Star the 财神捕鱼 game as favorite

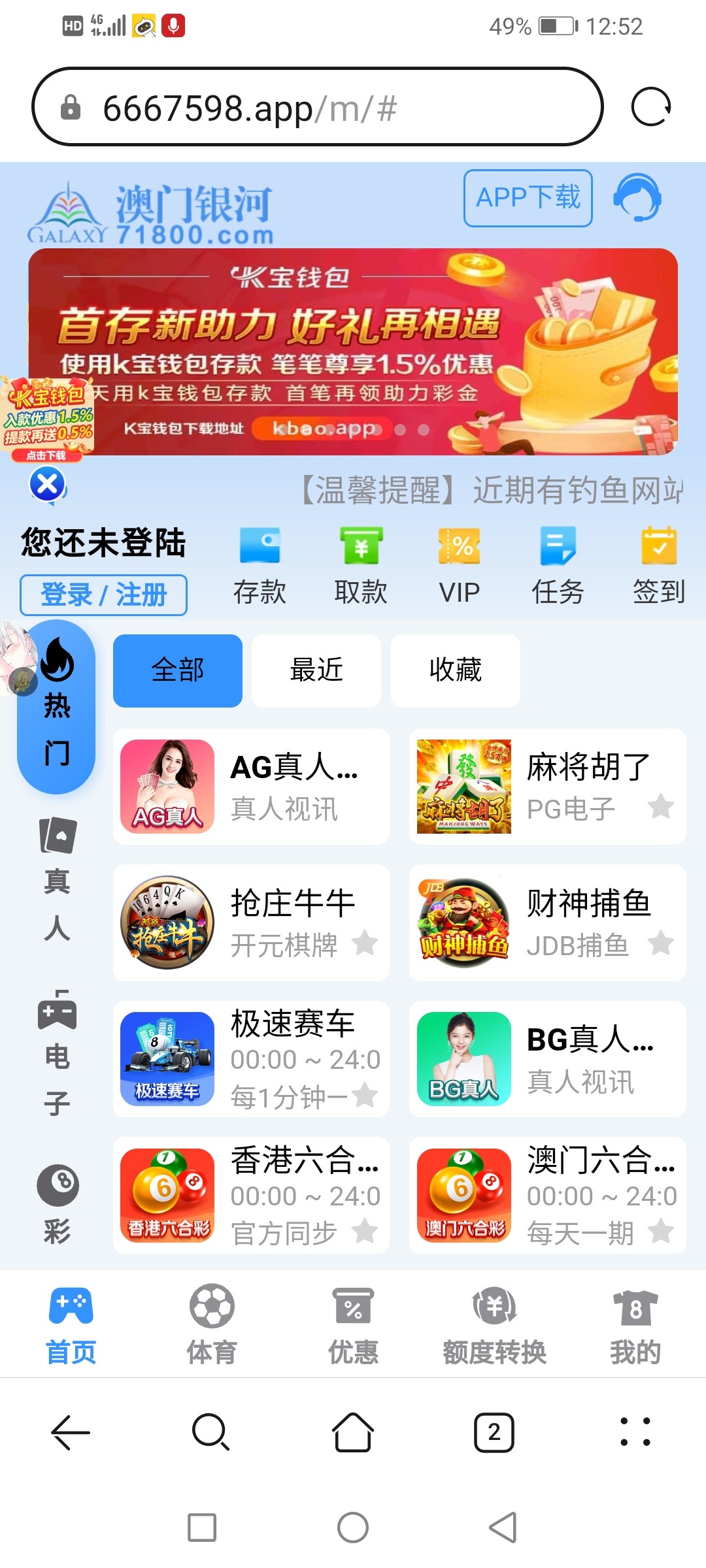click(x=662, y=943)
